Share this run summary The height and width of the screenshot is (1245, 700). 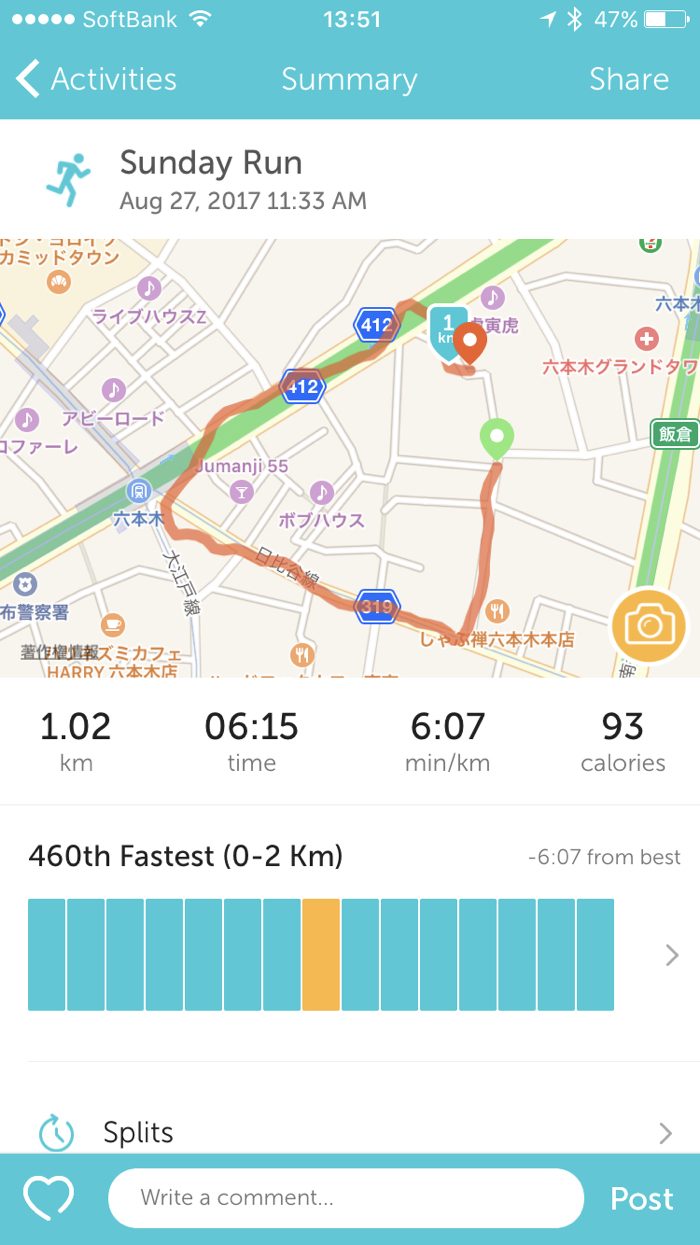coord(628,79)
